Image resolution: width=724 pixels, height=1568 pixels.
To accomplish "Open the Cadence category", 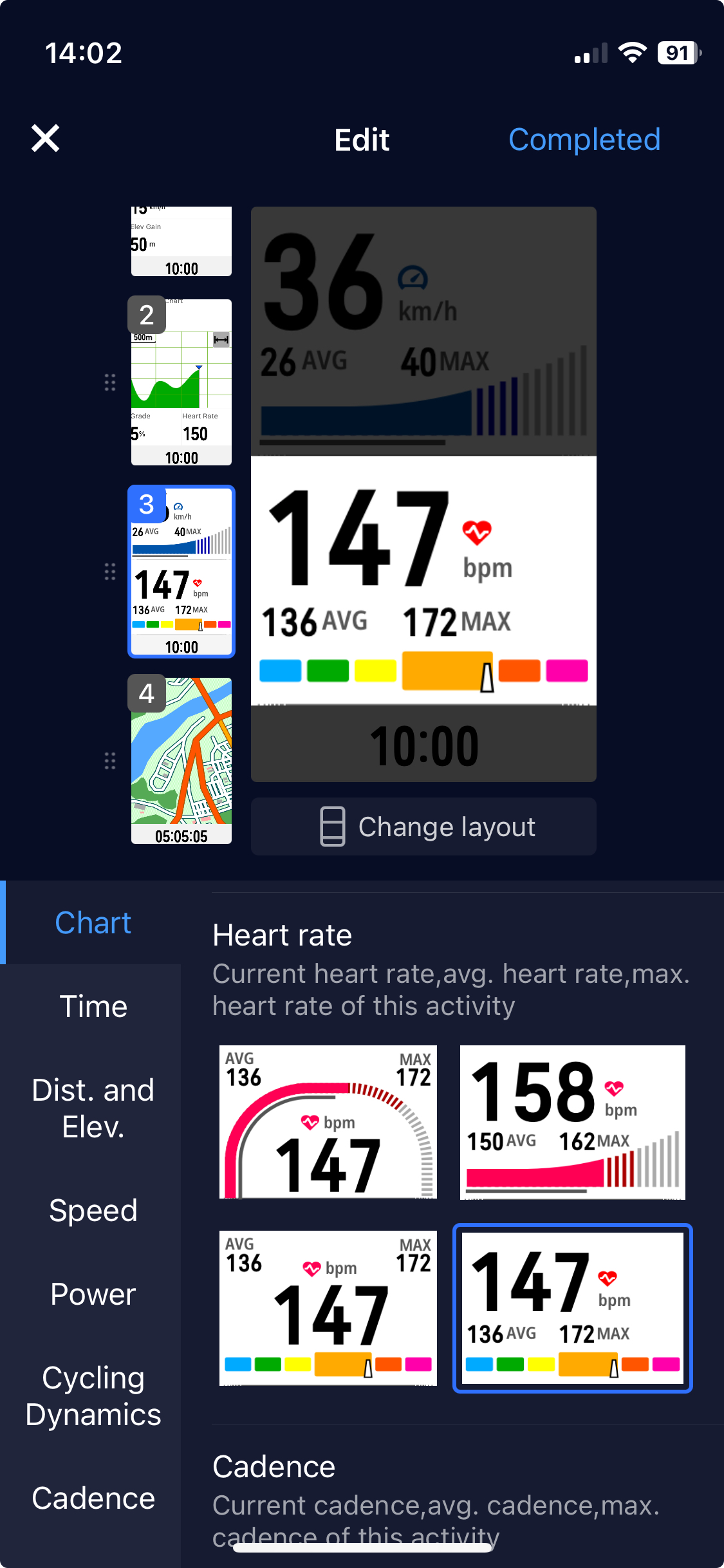I will [93, 1498].
